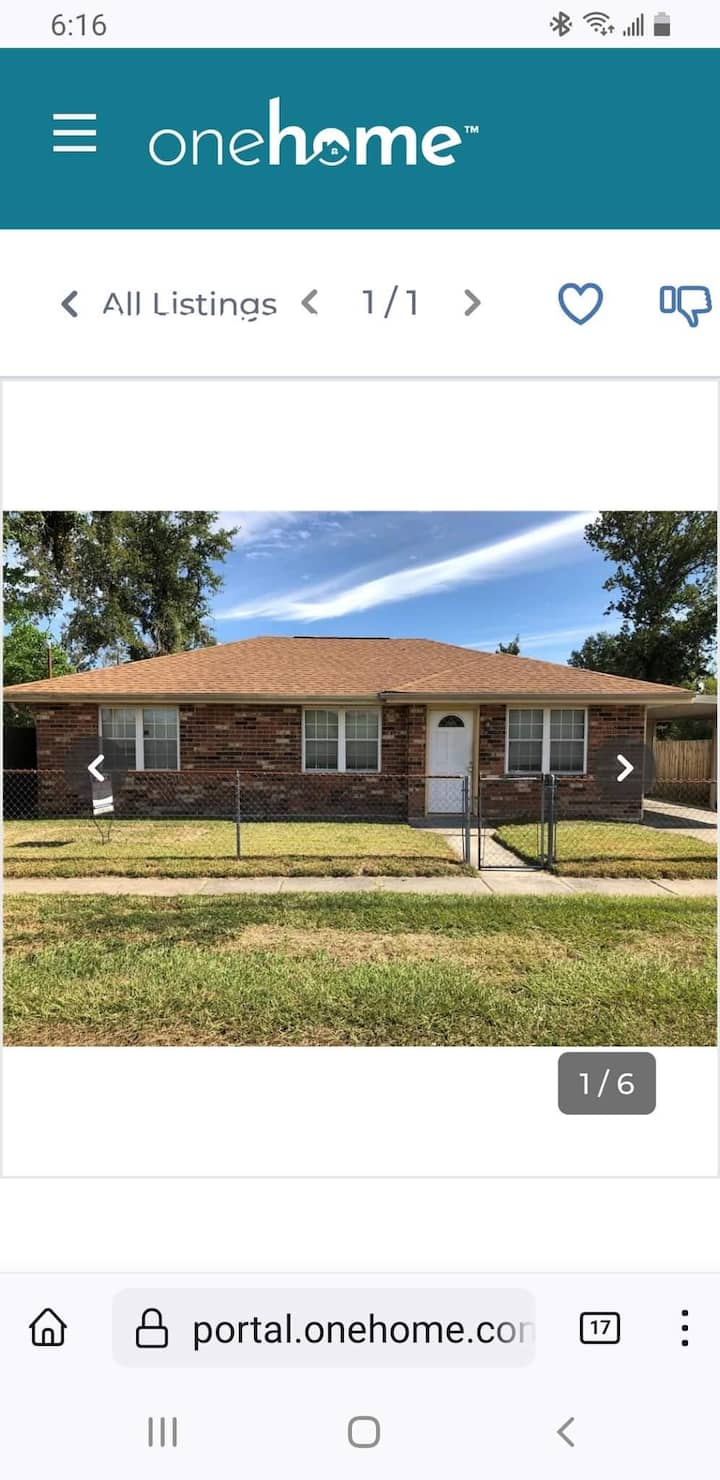Open the hamburger navigation menu
The width and height of the screenshot is (720, 1480).
[75, 133]
